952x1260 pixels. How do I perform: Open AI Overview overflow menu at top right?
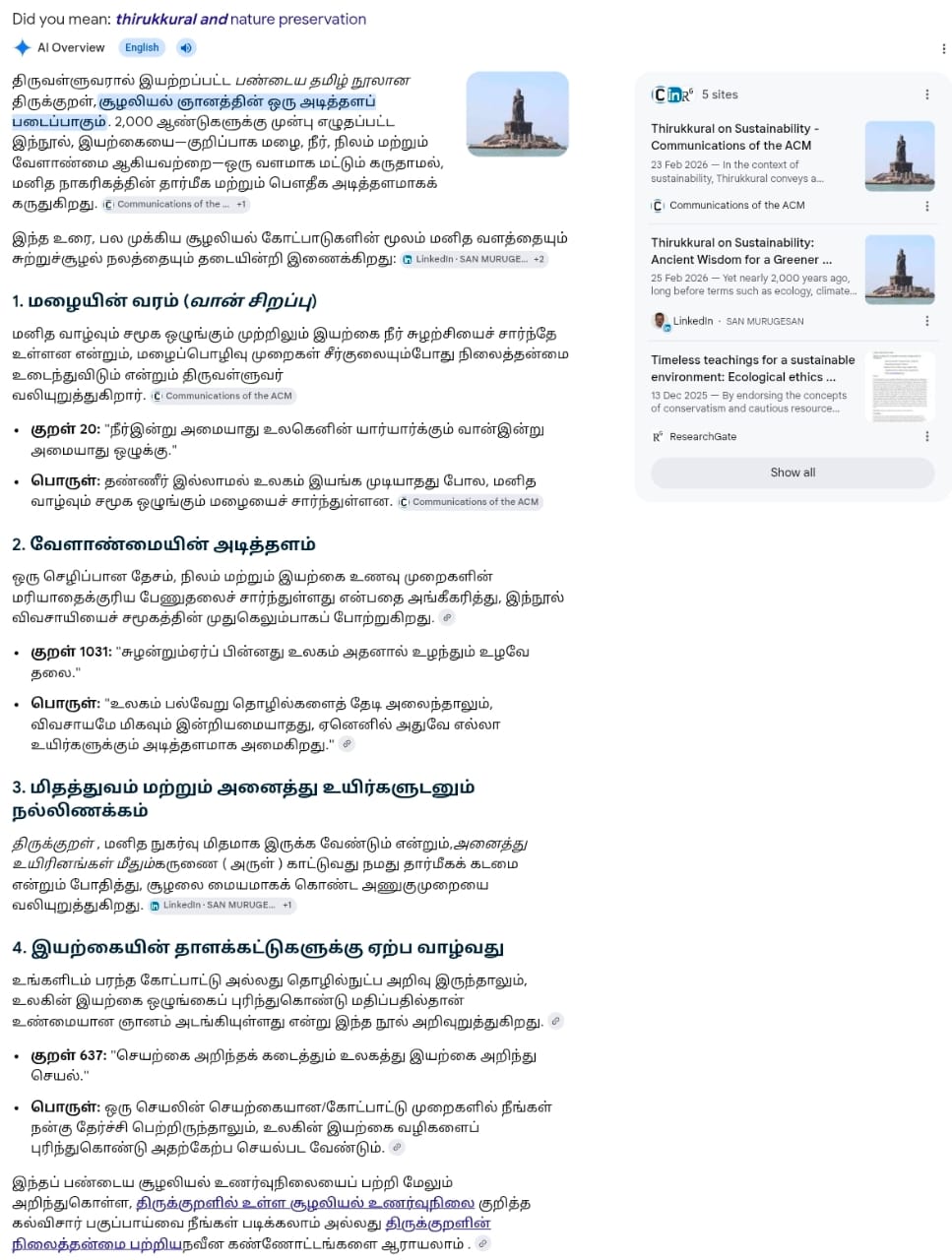943,48
